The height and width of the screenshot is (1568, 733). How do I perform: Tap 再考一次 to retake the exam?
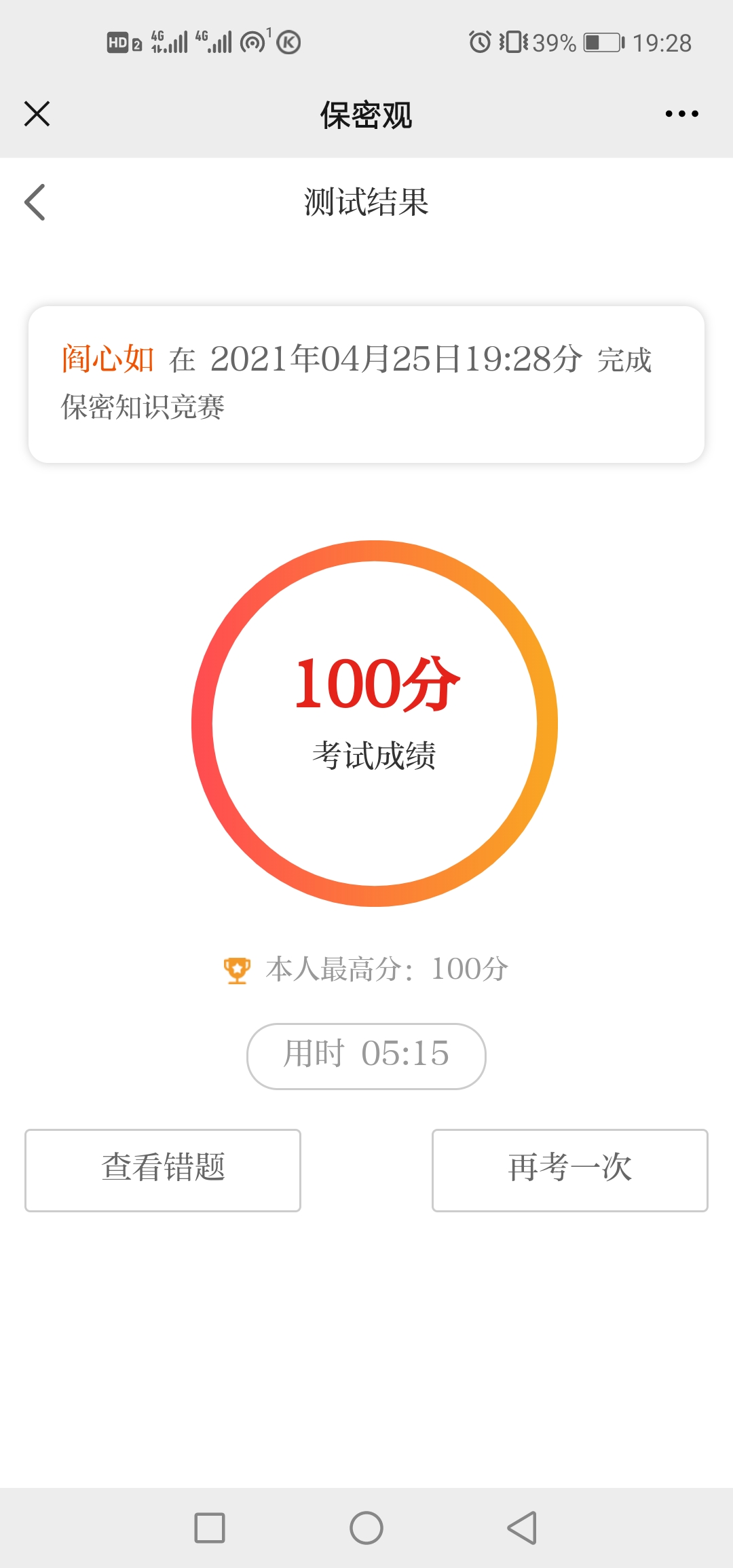(x=569, y=1170)
